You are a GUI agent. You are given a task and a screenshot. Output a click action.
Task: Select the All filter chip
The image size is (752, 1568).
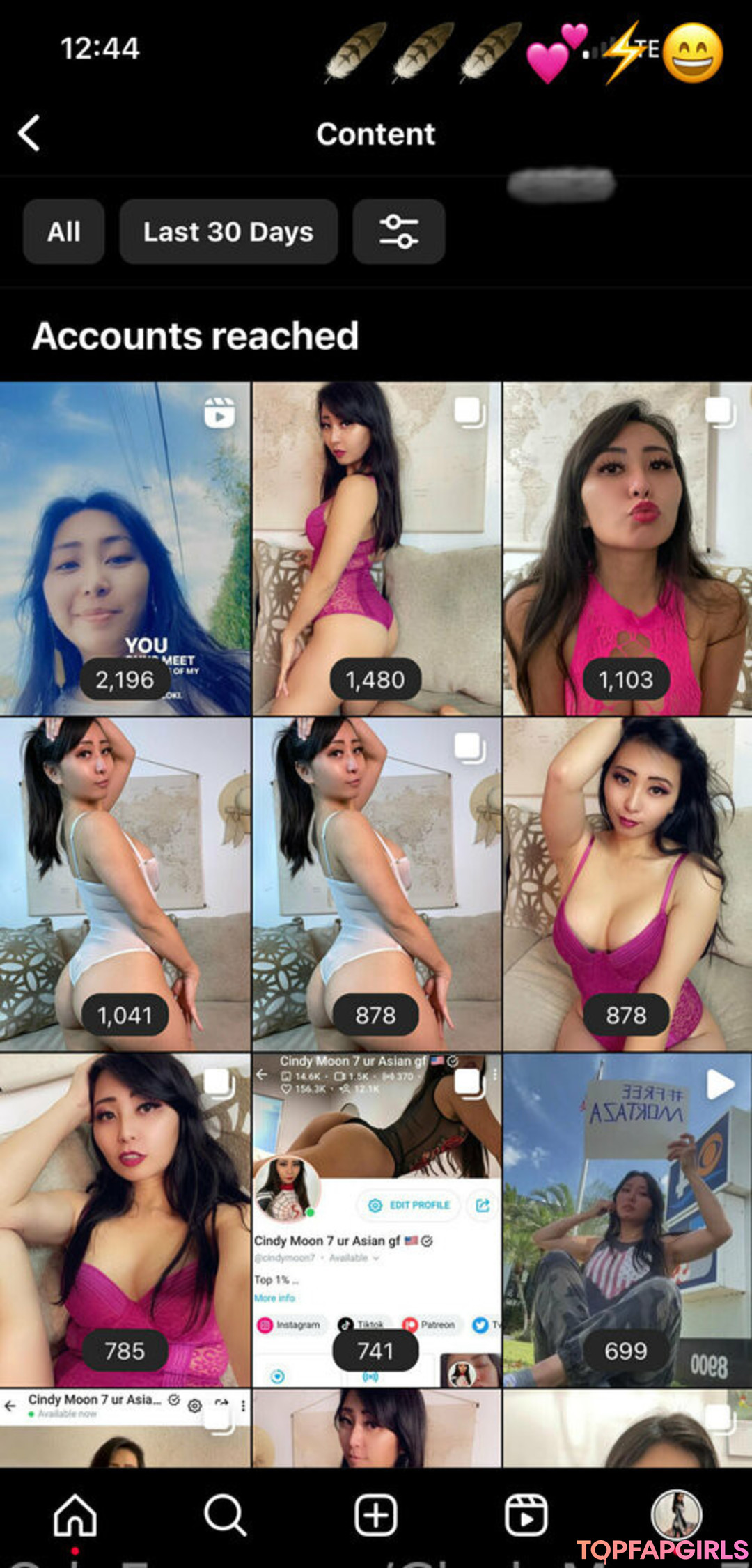(63, 232)
